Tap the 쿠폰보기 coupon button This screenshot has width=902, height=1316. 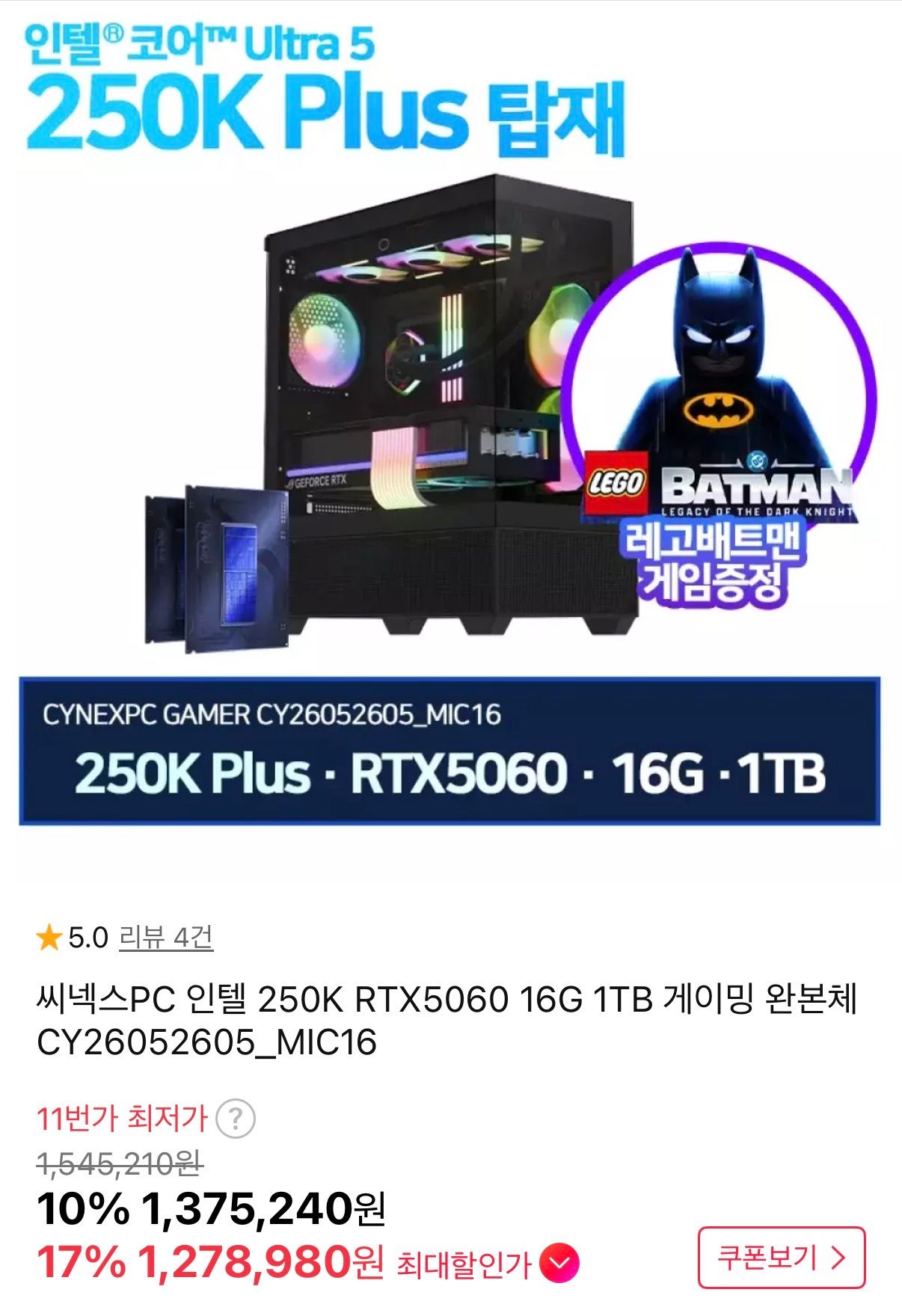click(x=782, y=1258)
